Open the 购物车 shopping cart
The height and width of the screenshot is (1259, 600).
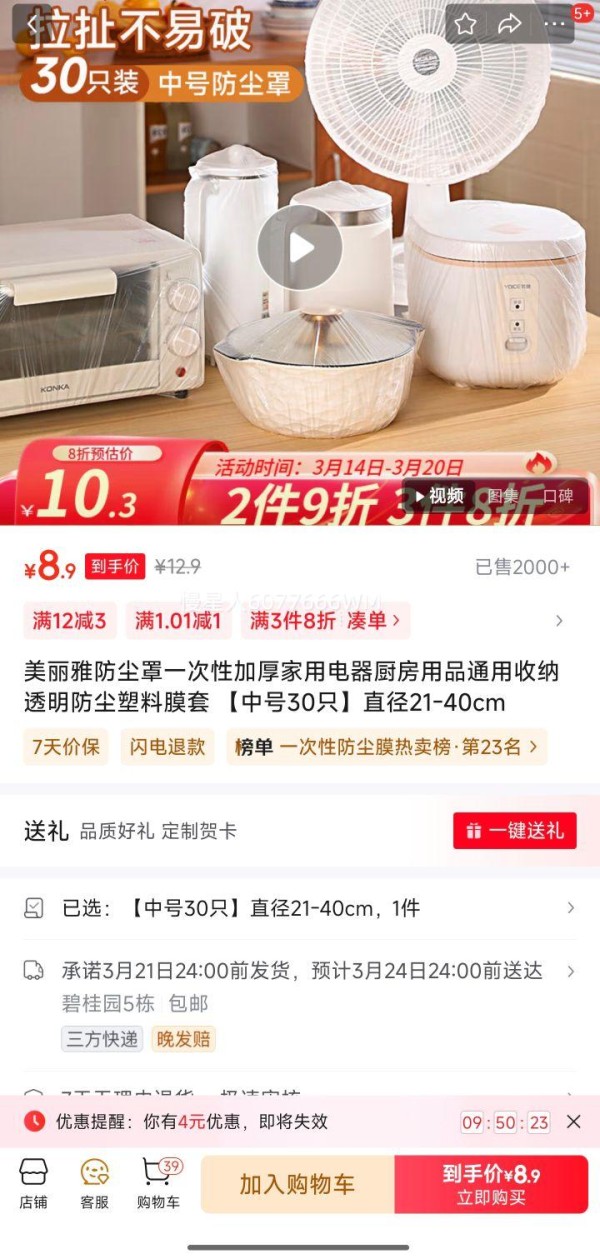158,1184
